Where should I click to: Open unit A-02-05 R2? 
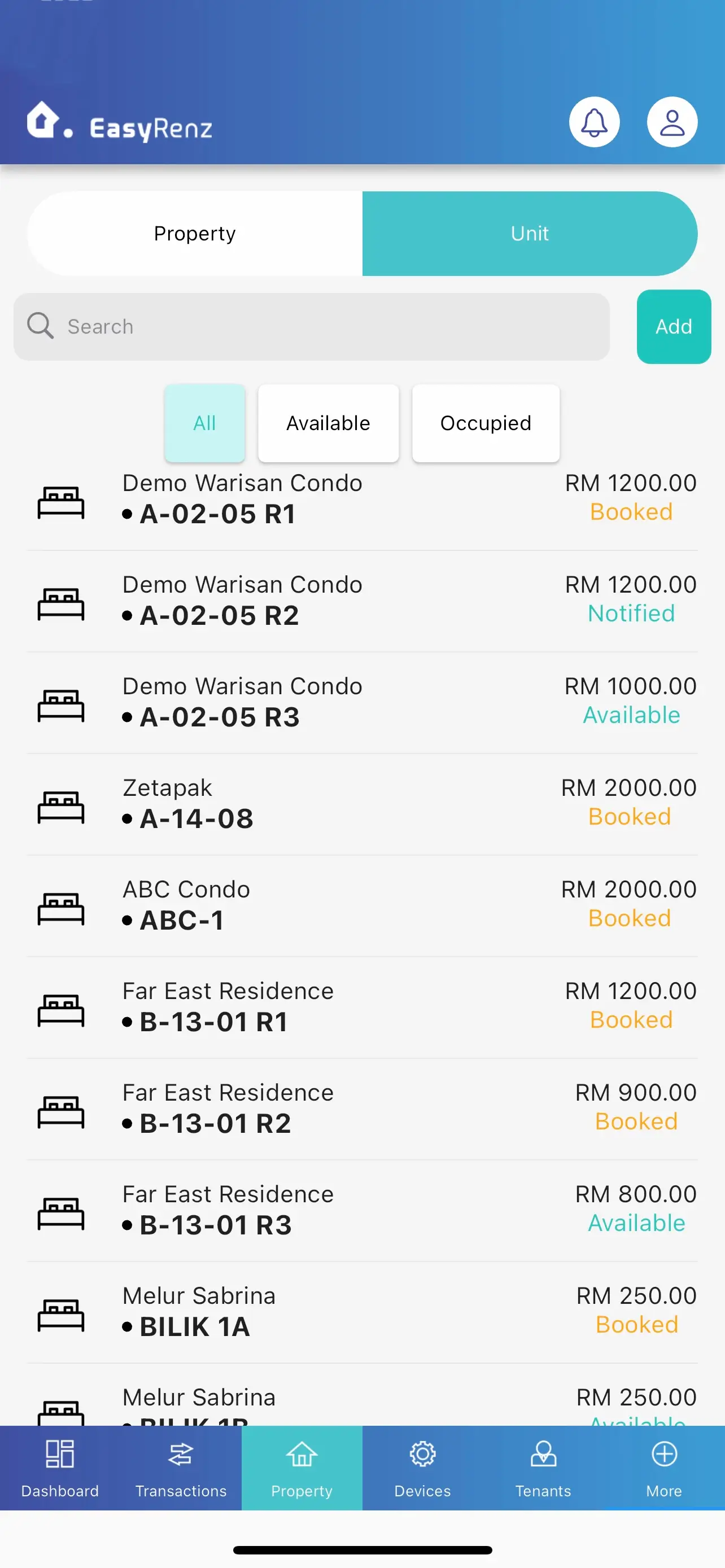click(362, 601)
